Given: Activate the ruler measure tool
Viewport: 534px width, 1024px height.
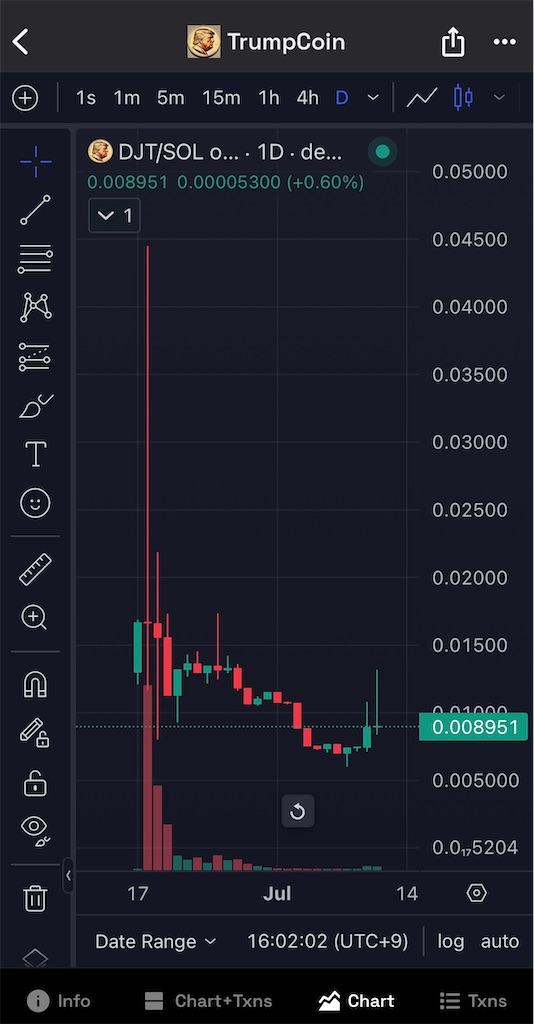Looking at the screenshot, I should point(35,569).
